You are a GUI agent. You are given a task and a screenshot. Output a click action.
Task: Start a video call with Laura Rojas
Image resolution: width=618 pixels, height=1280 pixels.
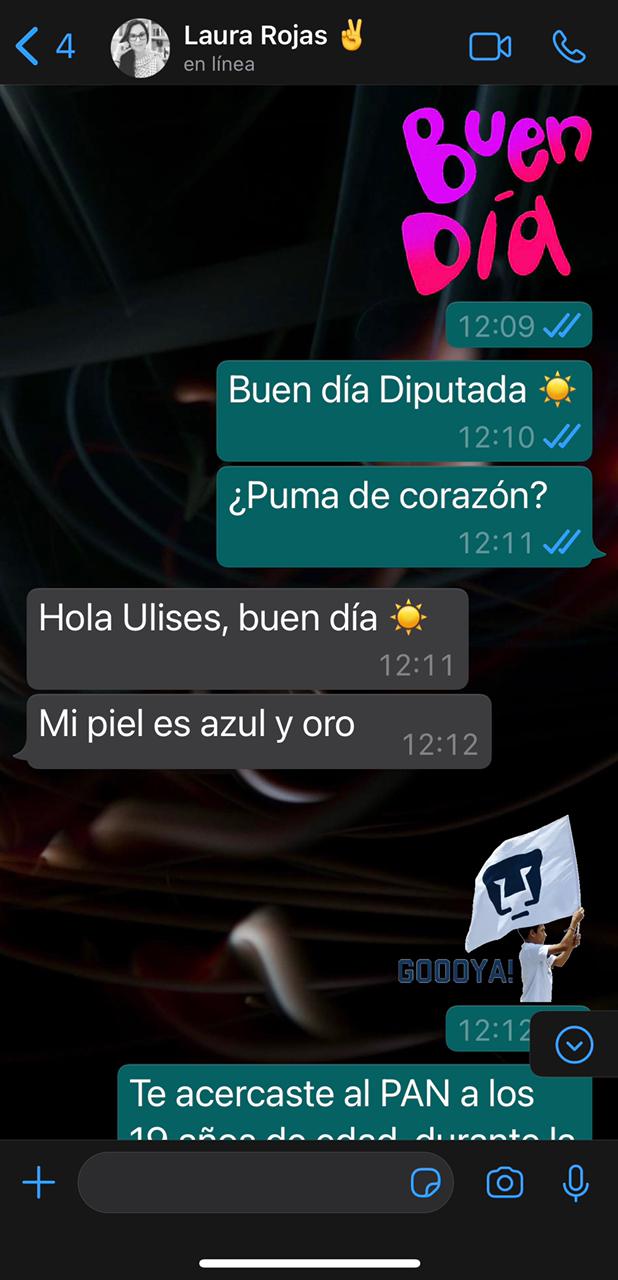click(490, 47)
